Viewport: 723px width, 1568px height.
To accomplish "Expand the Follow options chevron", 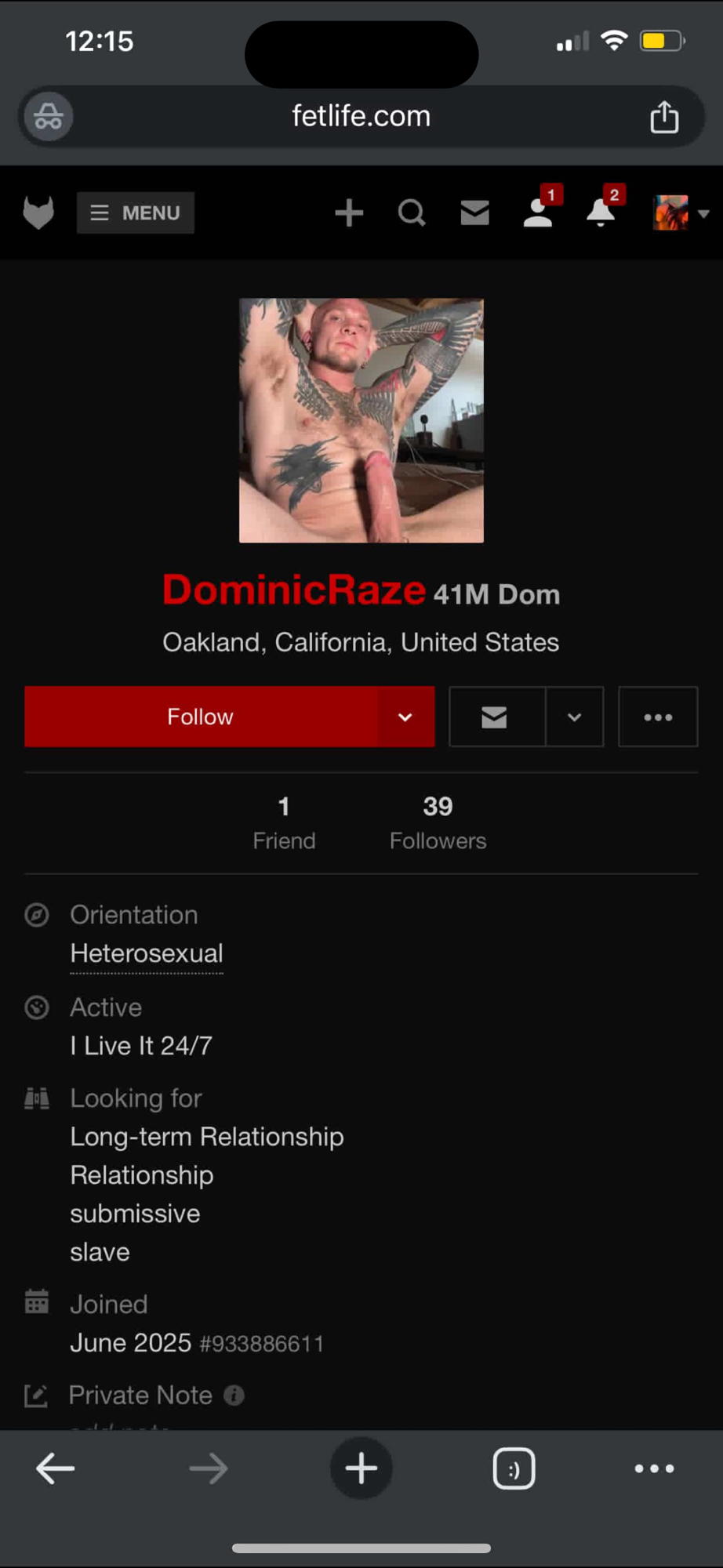I will (x=405, y=717).
